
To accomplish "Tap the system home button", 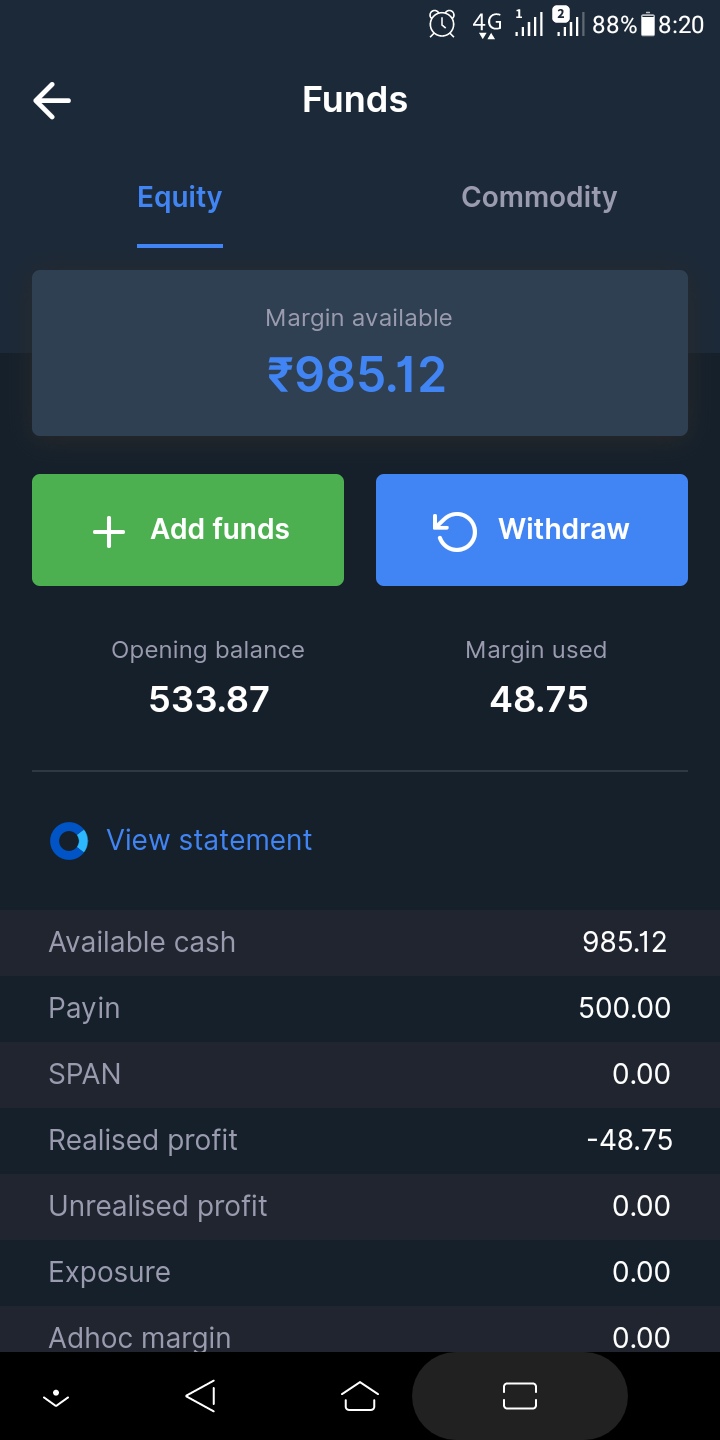I will point(360,1396).
